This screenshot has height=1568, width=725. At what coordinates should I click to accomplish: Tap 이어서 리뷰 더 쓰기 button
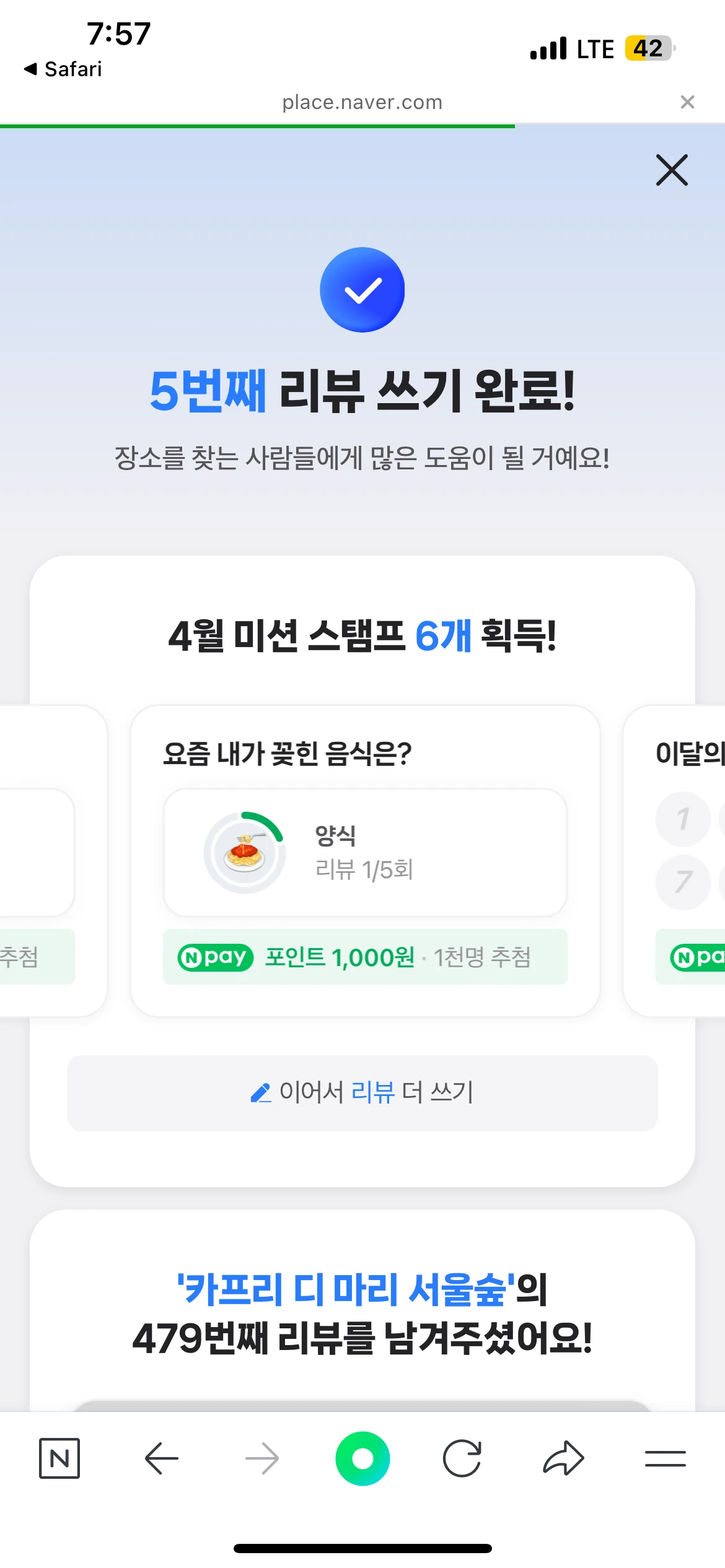coord(362,1093)
